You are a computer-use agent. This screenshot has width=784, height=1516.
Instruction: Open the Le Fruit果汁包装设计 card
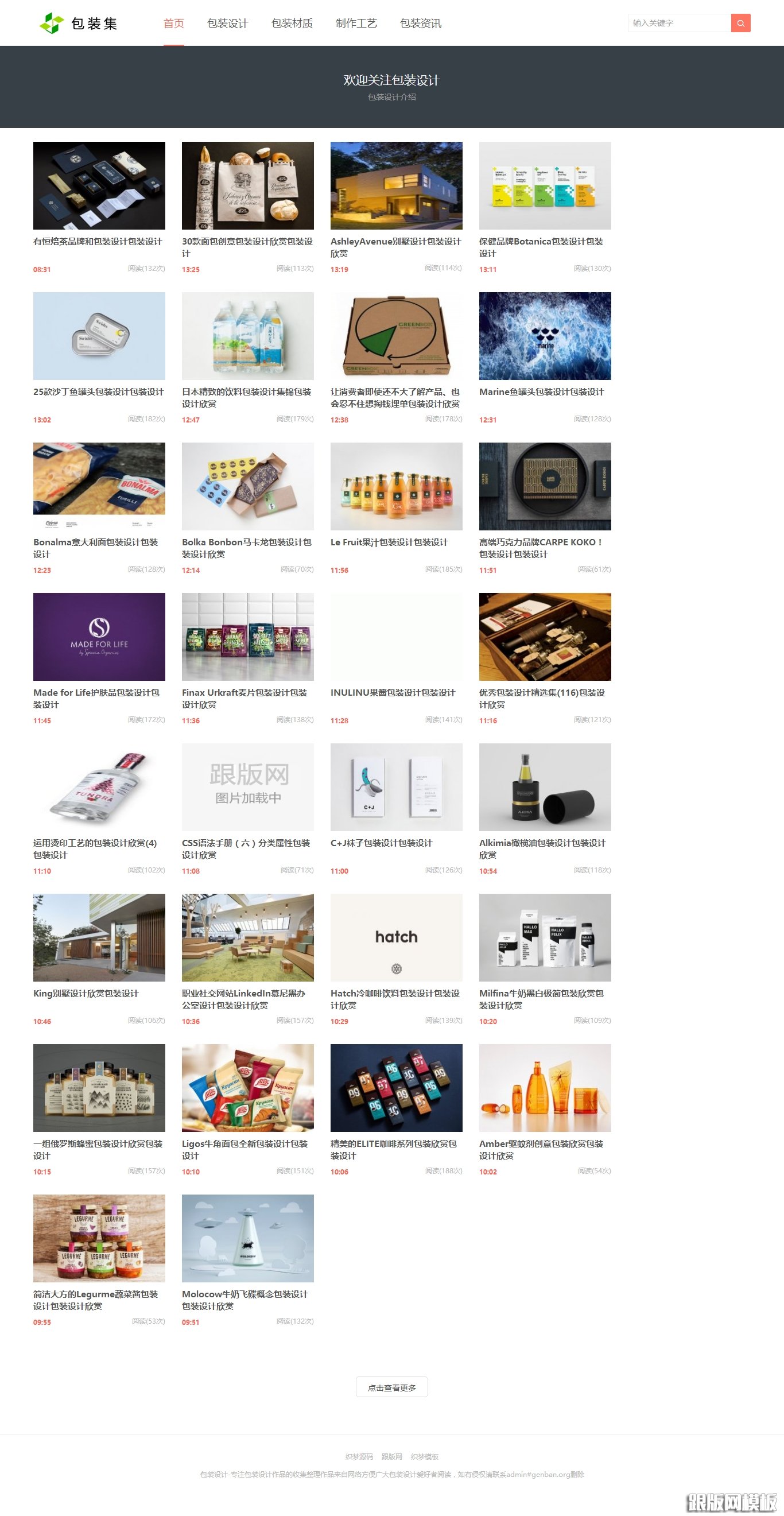(x=396, y=487)
